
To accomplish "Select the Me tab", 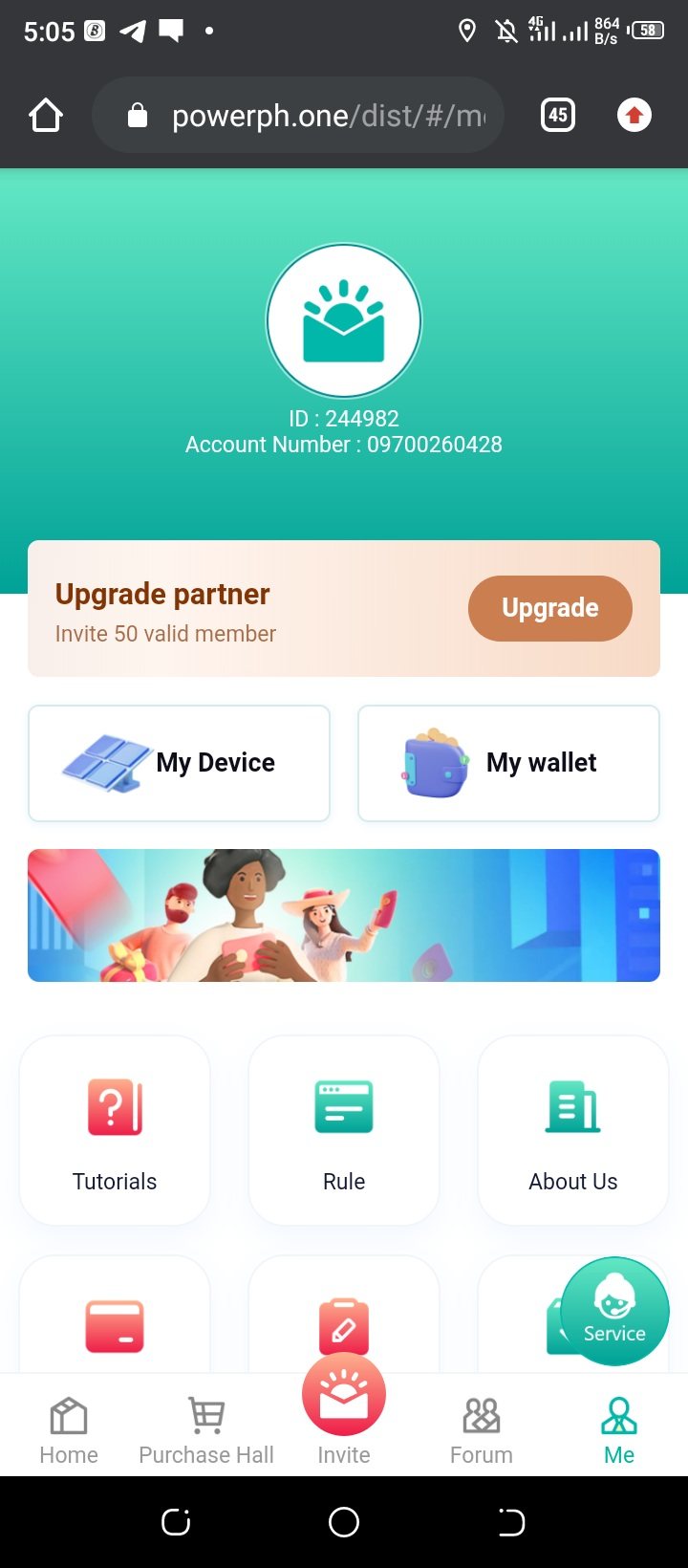I will click(619, 1430).
